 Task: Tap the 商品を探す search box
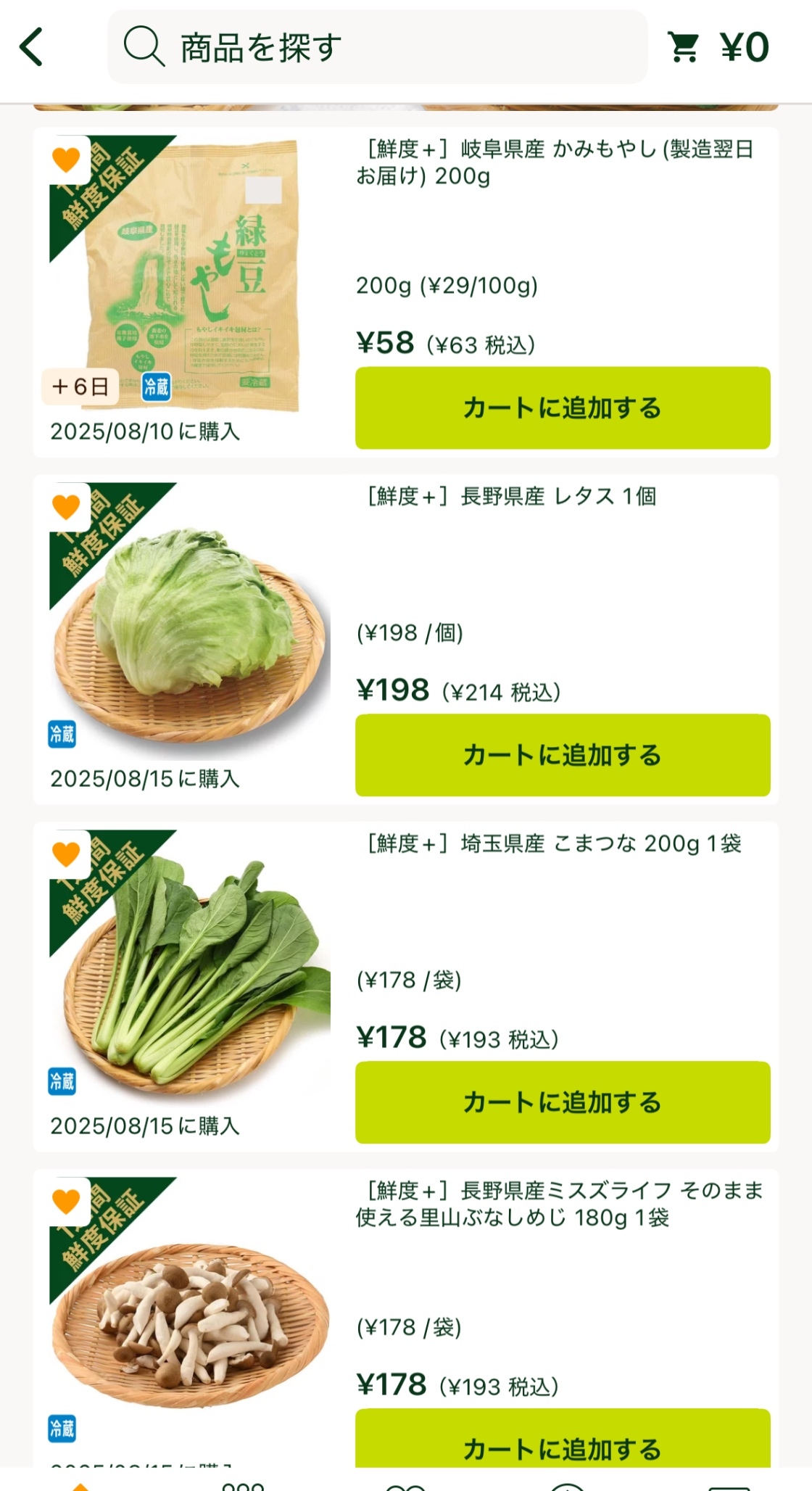coord(377,47)
